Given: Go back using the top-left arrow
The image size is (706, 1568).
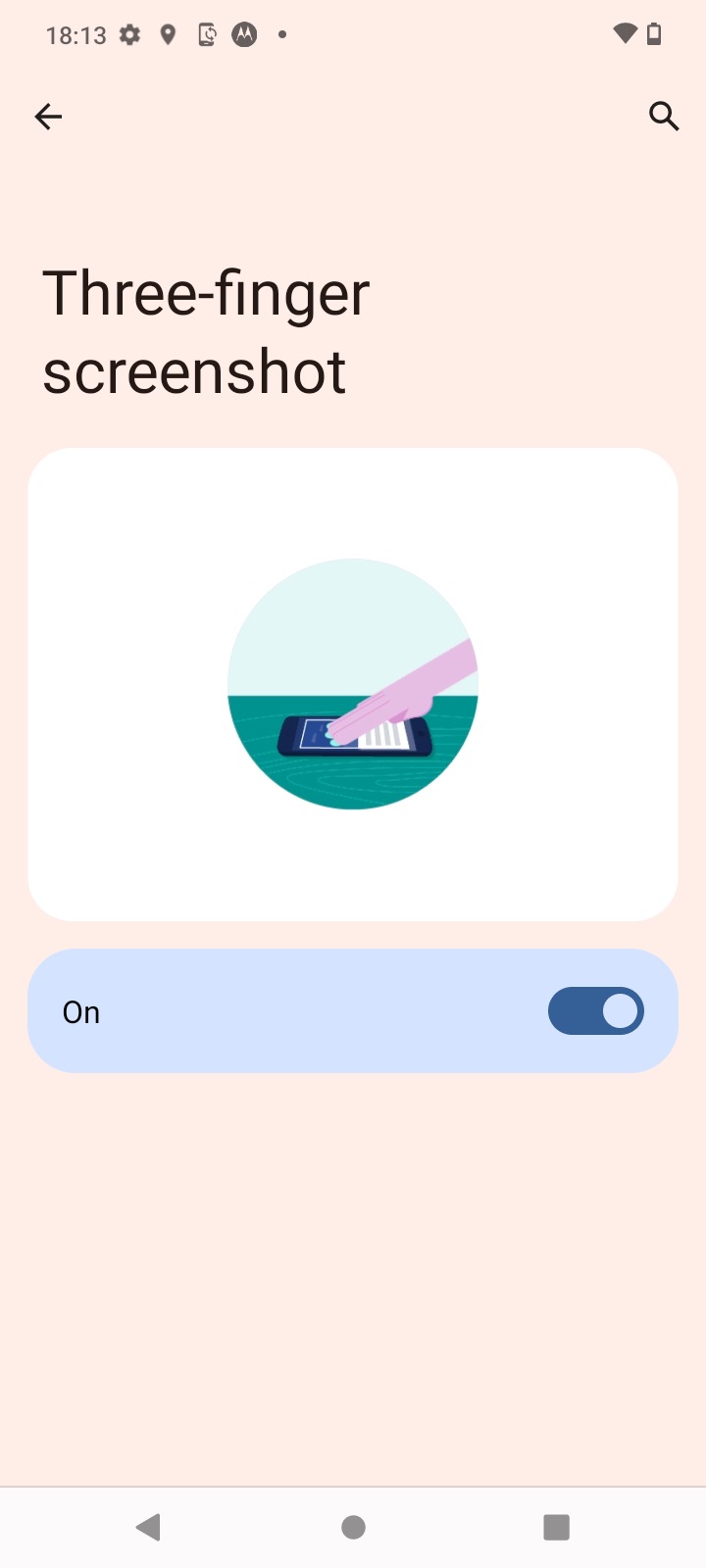Looking at the screenshot, I should coord(48,117).
